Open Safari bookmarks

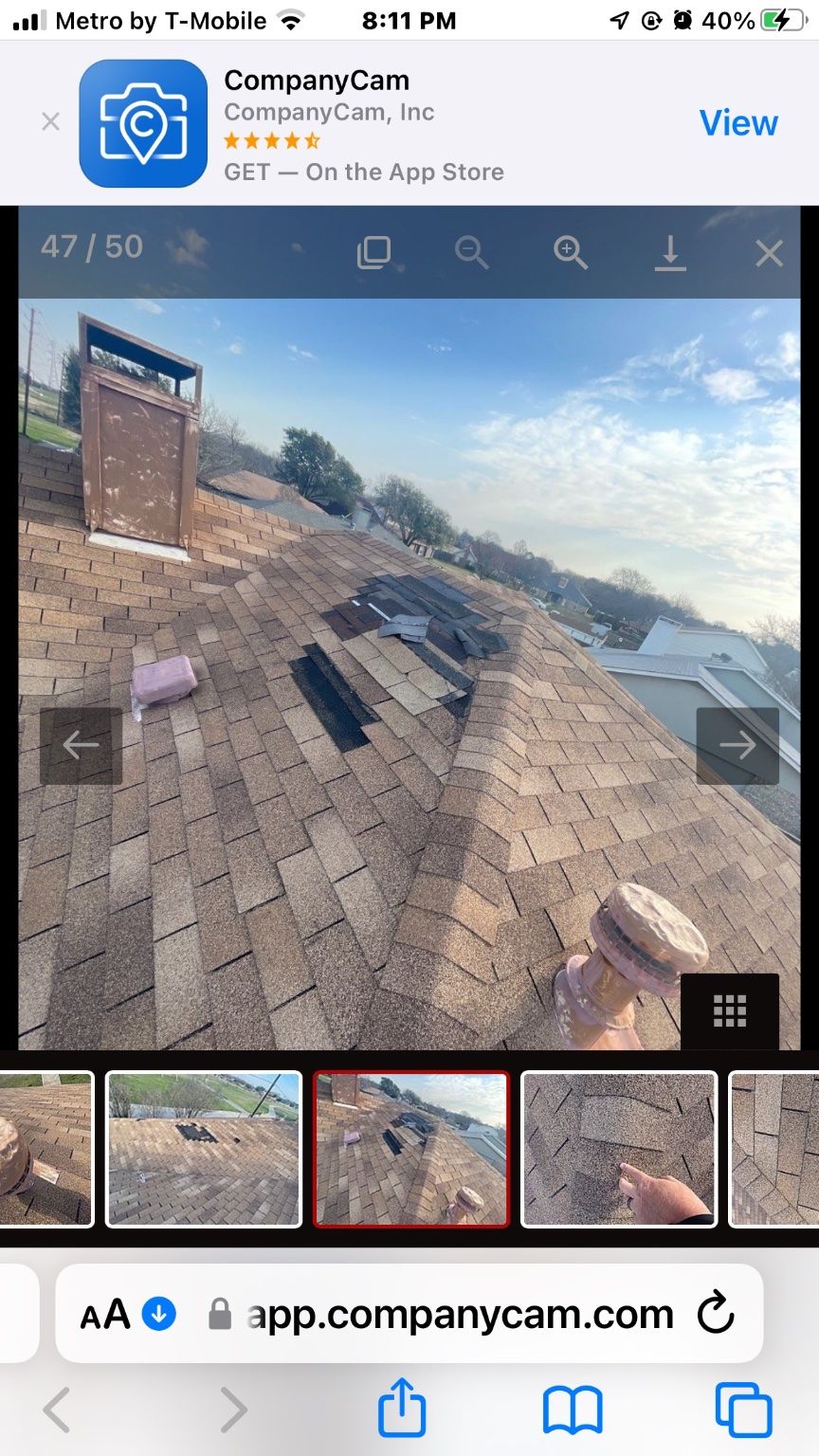573,1410
